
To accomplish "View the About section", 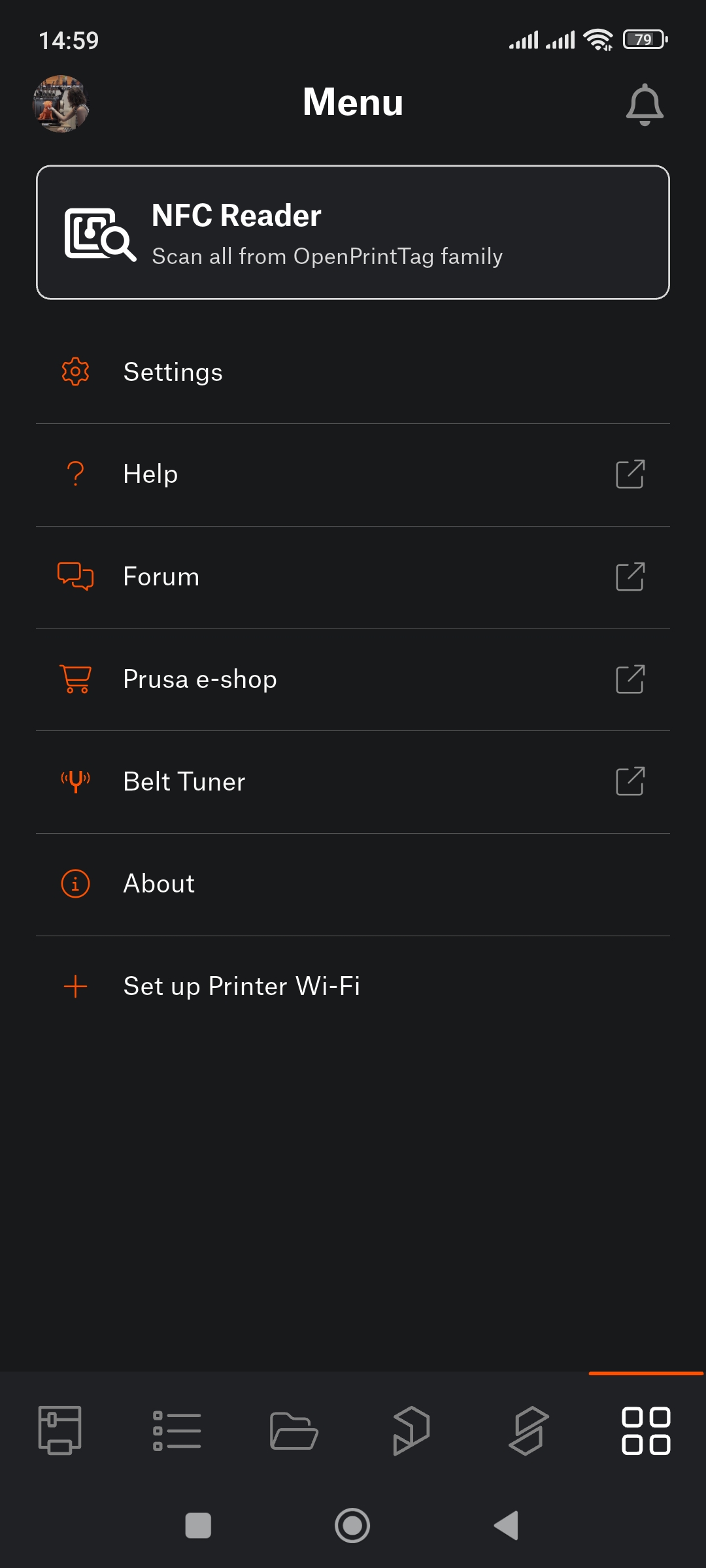I will [x=353, y=884].
